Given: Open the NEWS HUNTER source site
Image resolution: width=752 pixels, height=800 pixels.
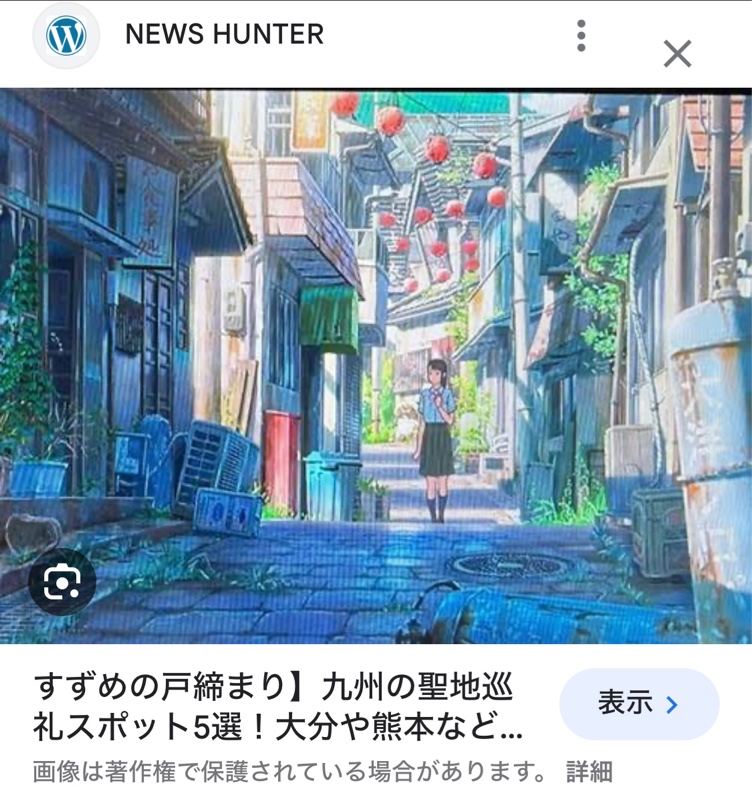Looking at the screenshot, I should (224, 34).
